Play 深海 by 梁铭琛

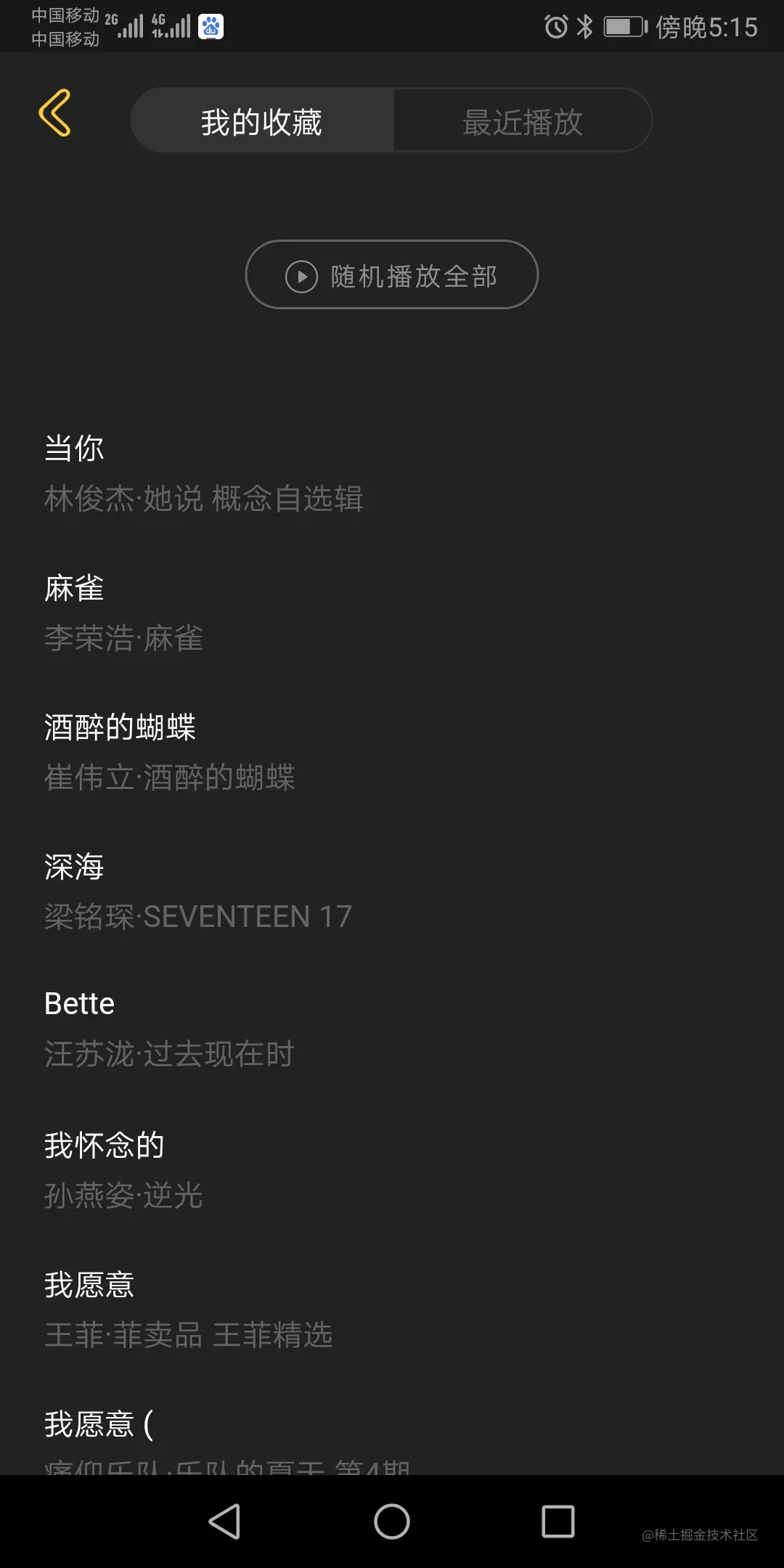(x=197, y=891)
